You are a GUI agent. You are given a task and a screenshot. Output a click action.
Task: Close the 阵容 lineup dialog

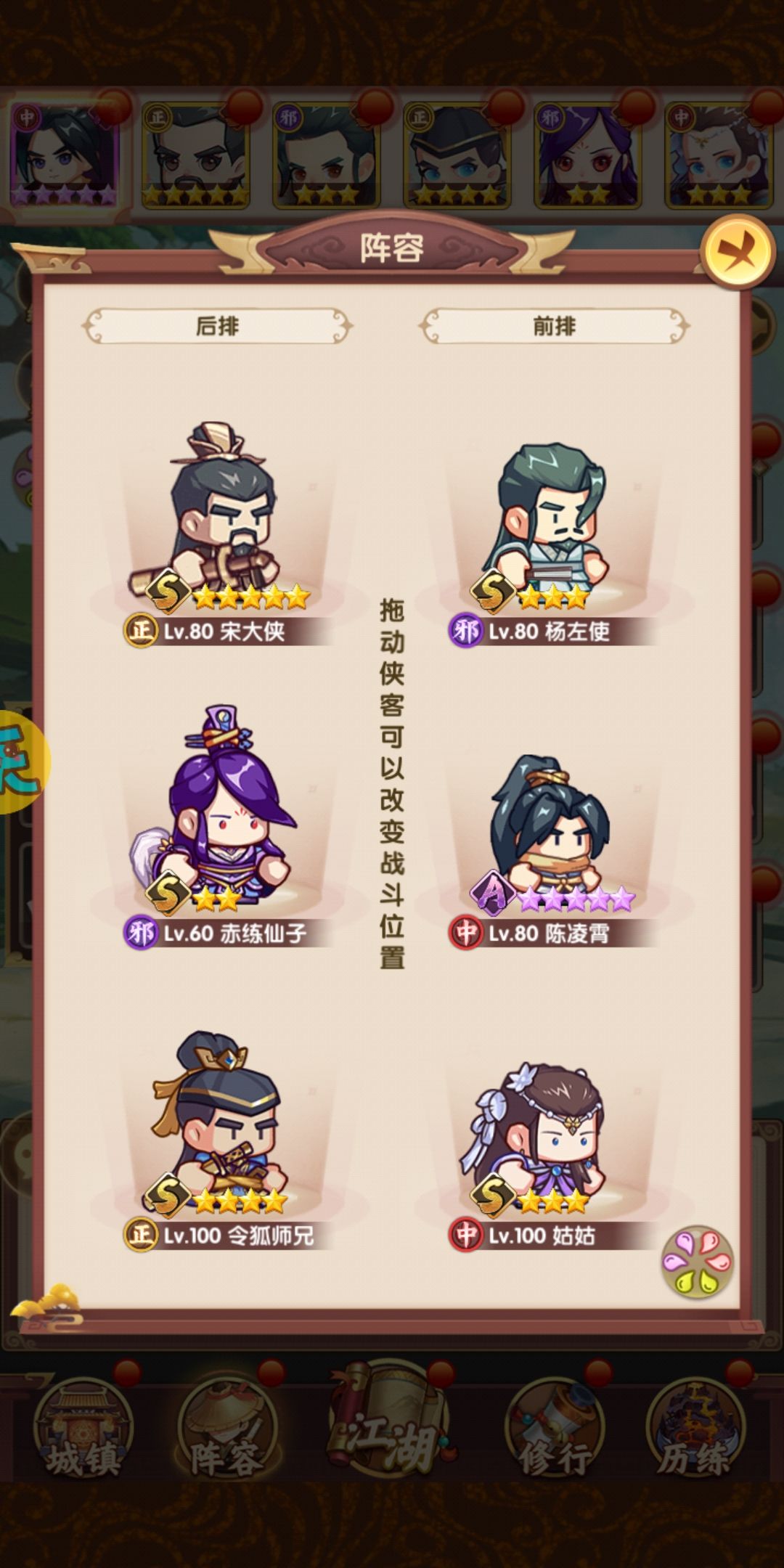click(x=738, y=251)
